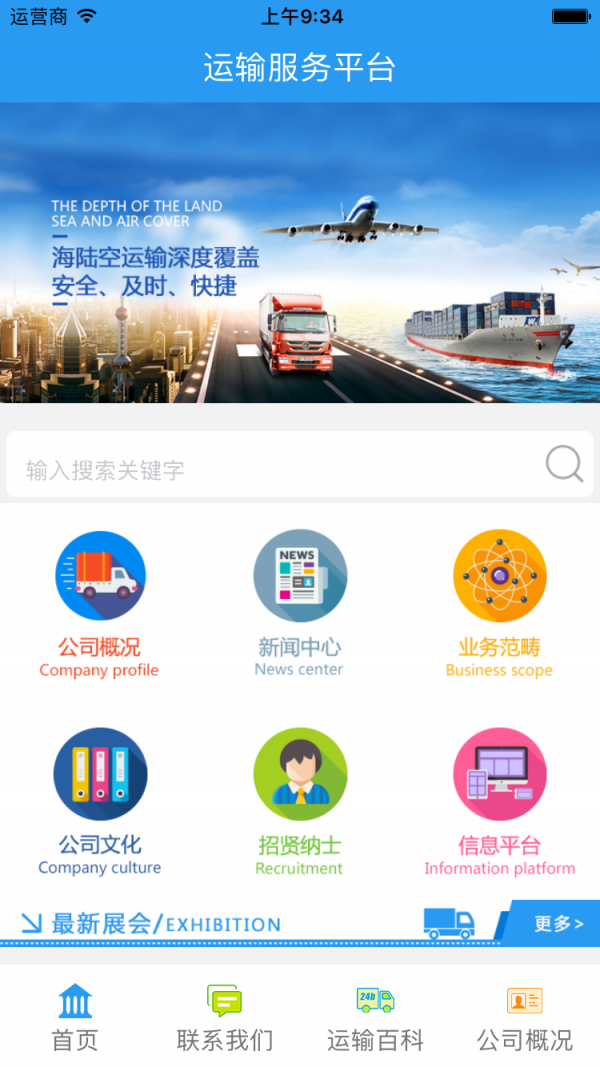Viewport: 600px width, 1067px height.
Task: Switch to the 运输百科 tab
Action: tap(375, 1017)
